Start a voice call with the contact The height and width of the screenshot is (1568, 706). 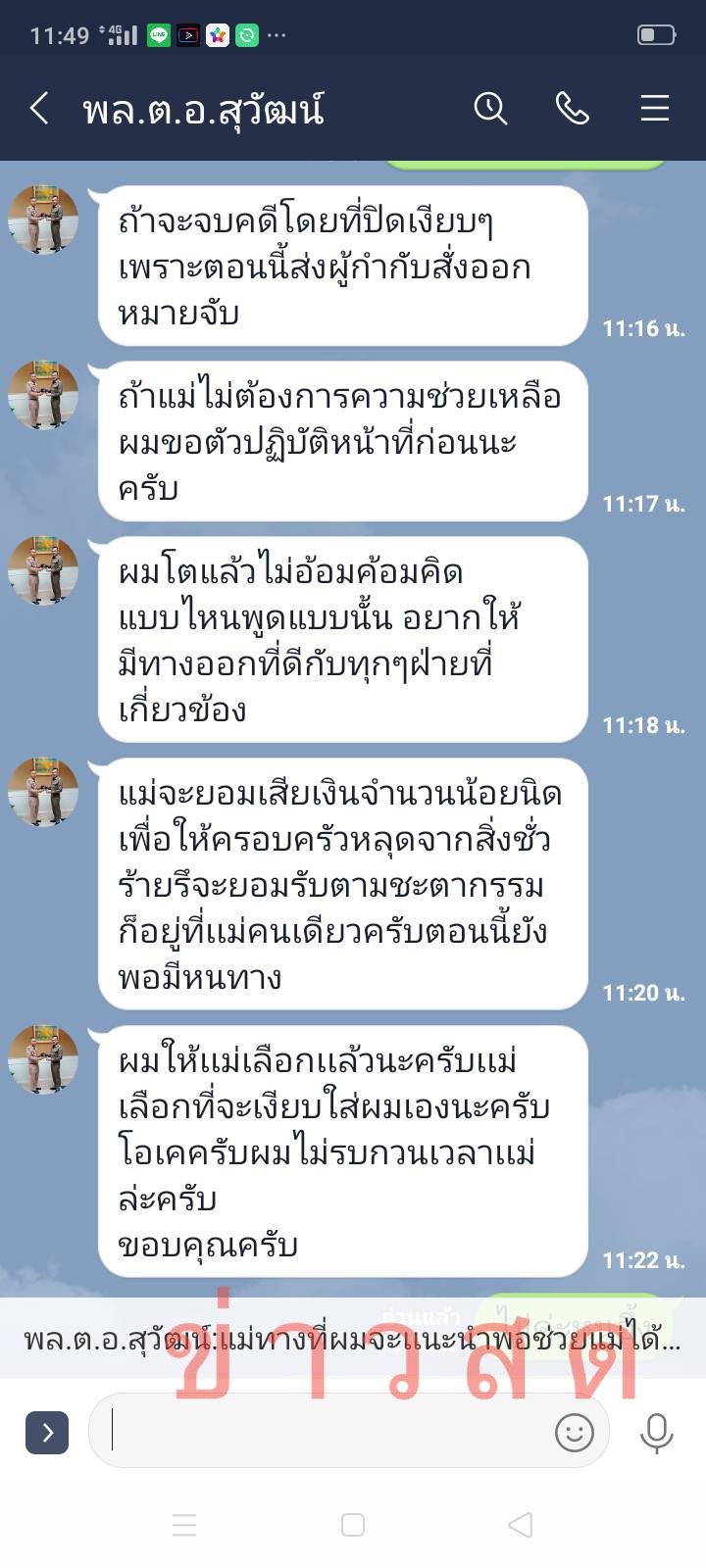click(573, 108)
